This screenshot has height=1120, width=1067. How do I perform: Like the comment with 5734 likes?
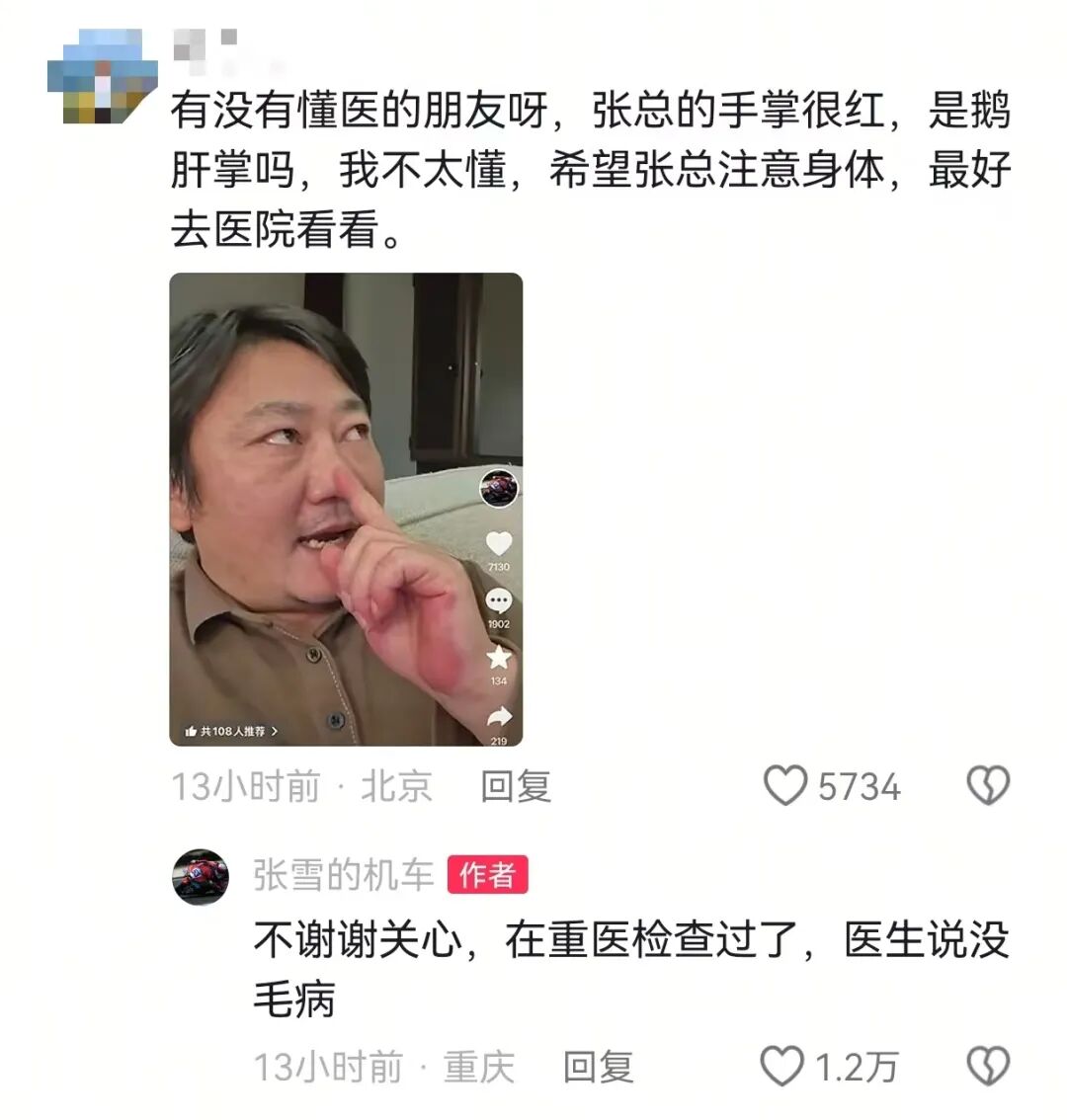(x=786, y=786)
